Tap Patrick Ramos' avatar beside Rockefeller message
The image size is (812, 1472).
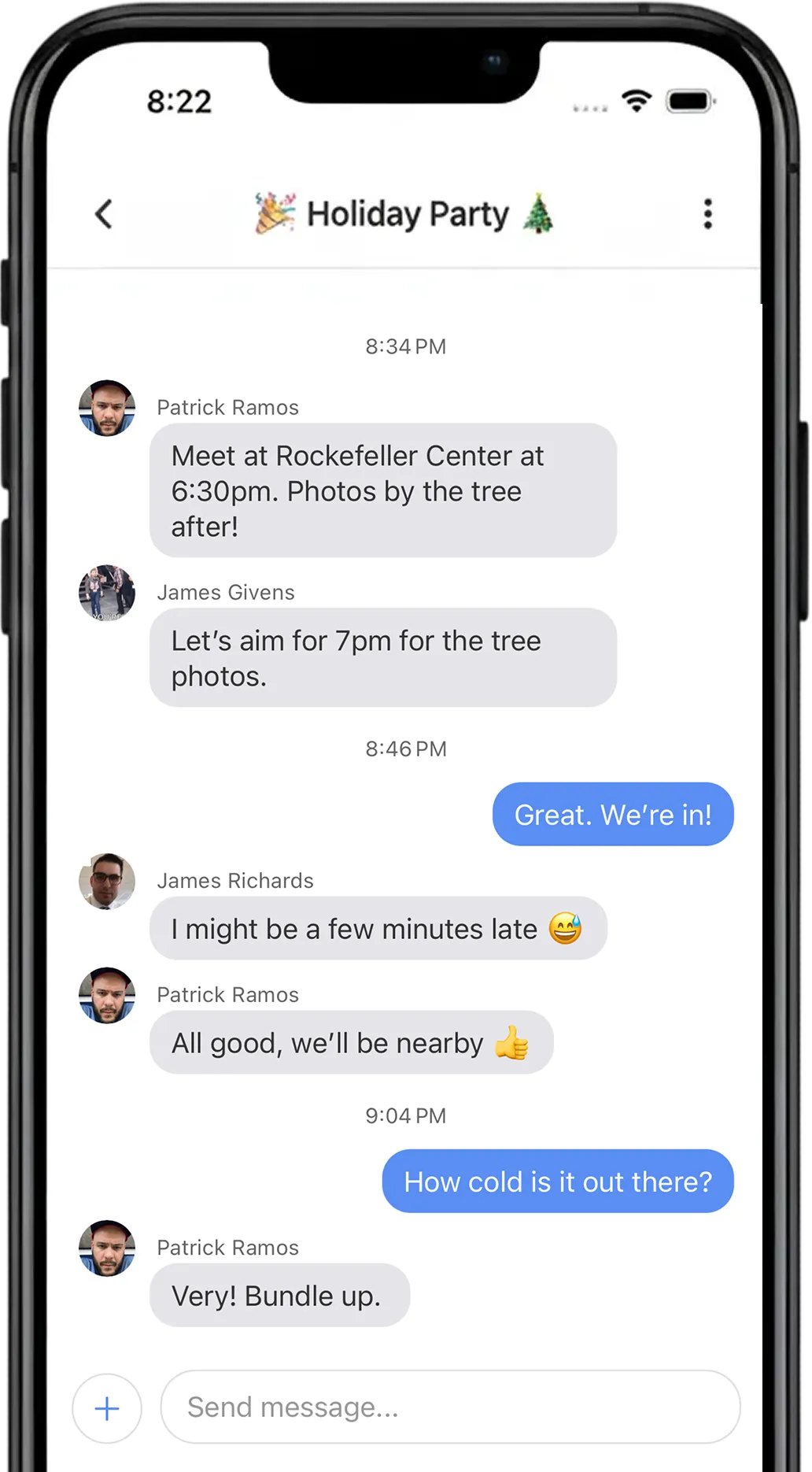107,409
